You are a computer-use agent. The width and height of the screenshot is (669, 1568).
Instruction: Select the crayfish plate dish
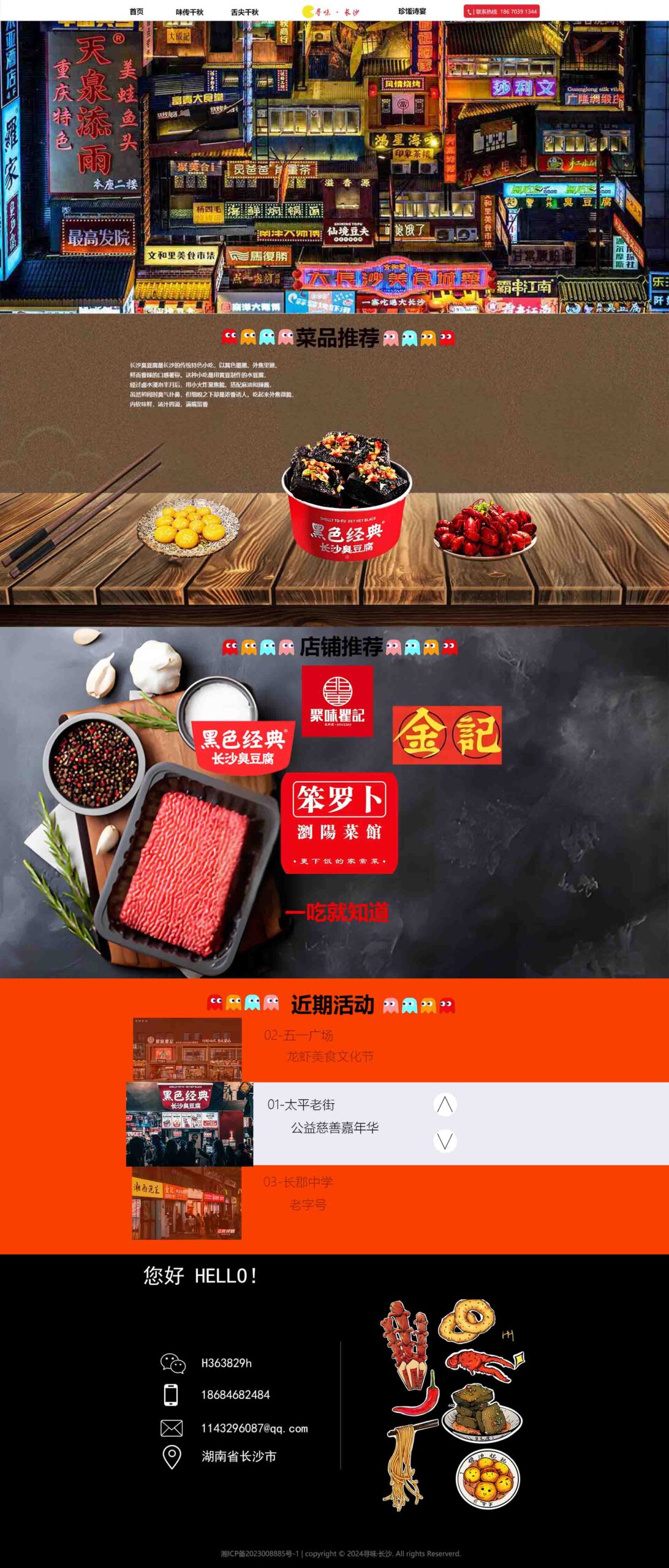click(x=485, y=529)
